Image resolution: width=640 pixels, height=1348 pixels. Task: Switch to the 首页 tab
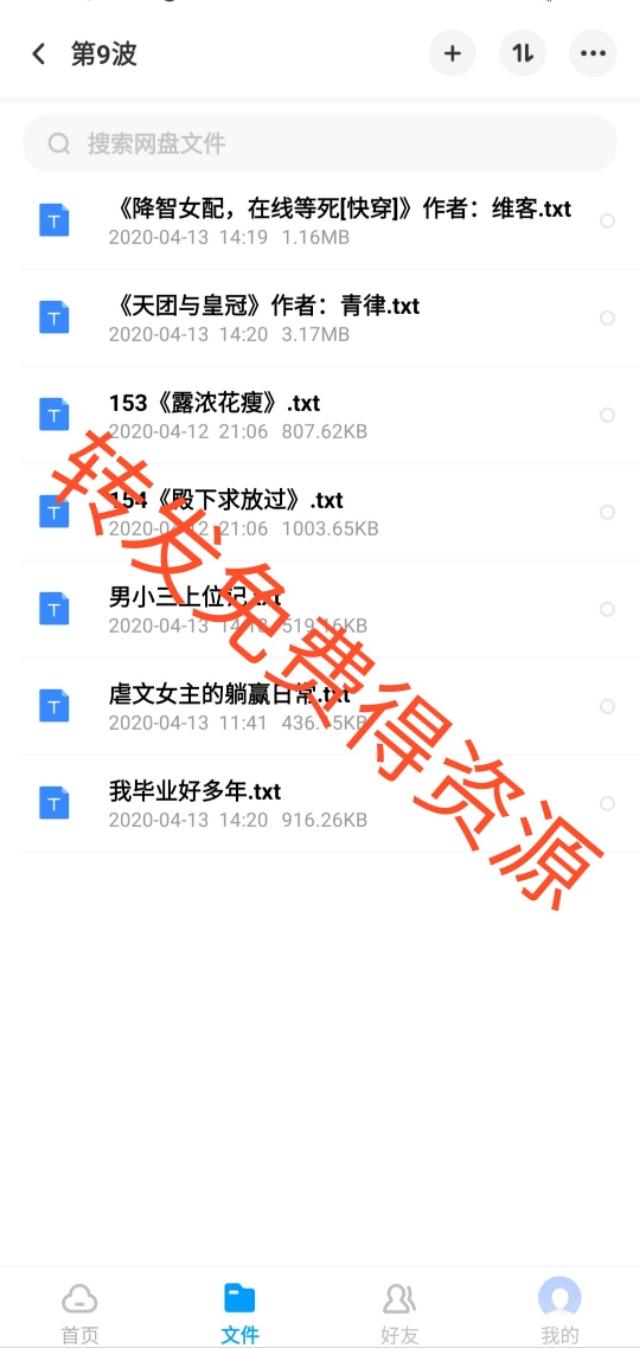[80, 1312]
